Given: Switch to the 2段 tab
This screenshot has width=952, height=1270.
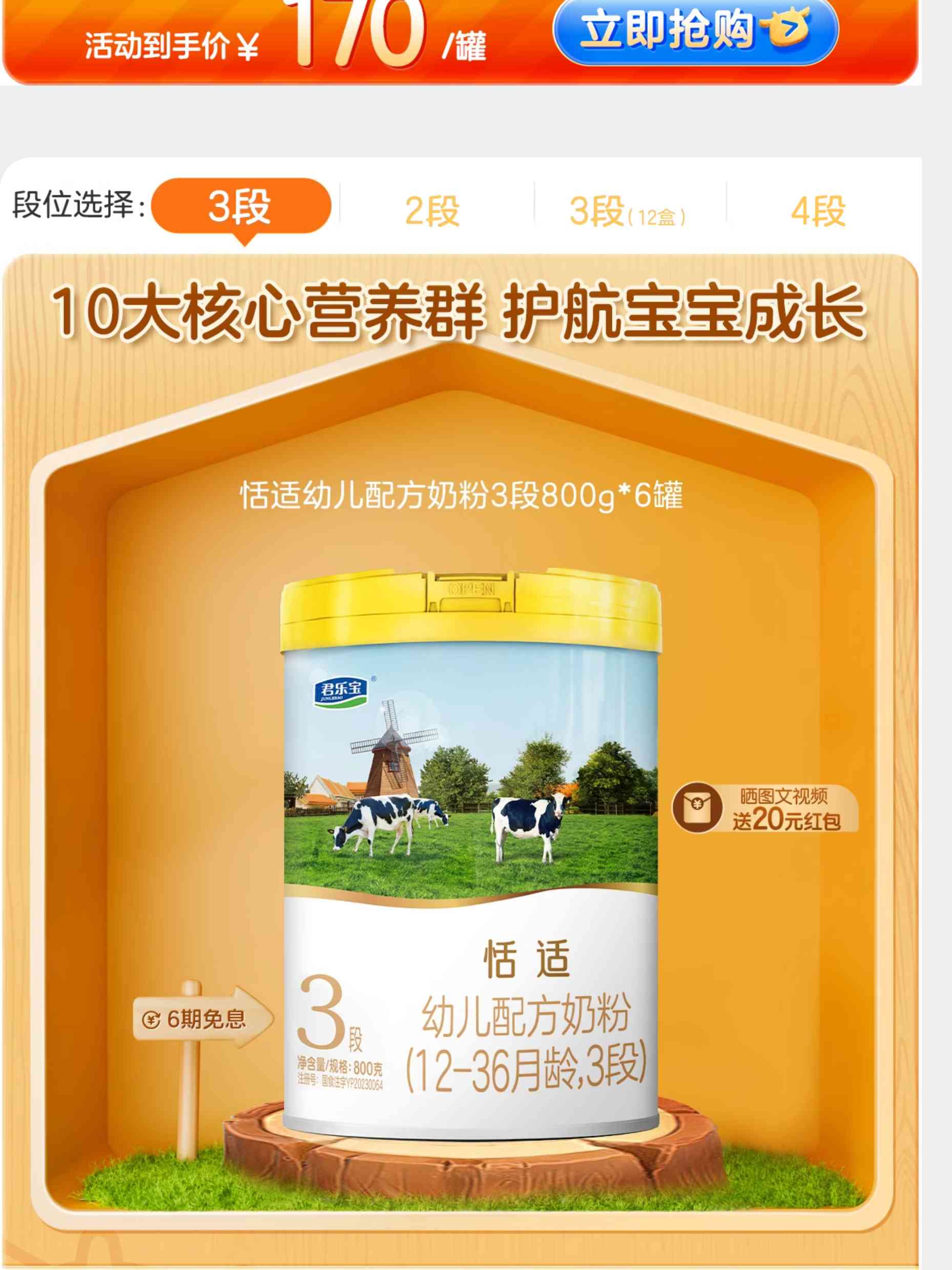Looking at the screenshot, I should [x=432, y=211].
